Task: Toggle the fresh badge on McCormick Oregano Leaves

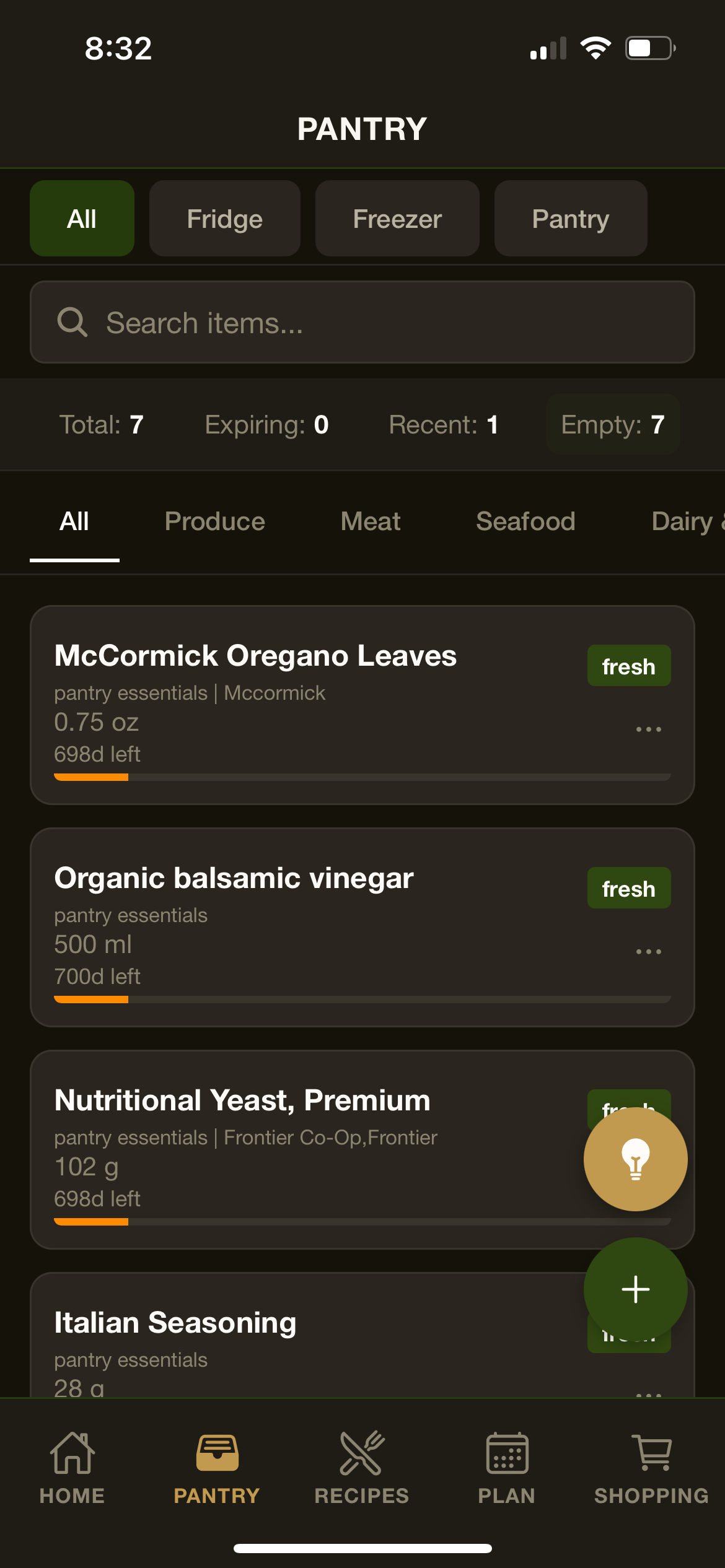Action: click(x=628, y=666)
